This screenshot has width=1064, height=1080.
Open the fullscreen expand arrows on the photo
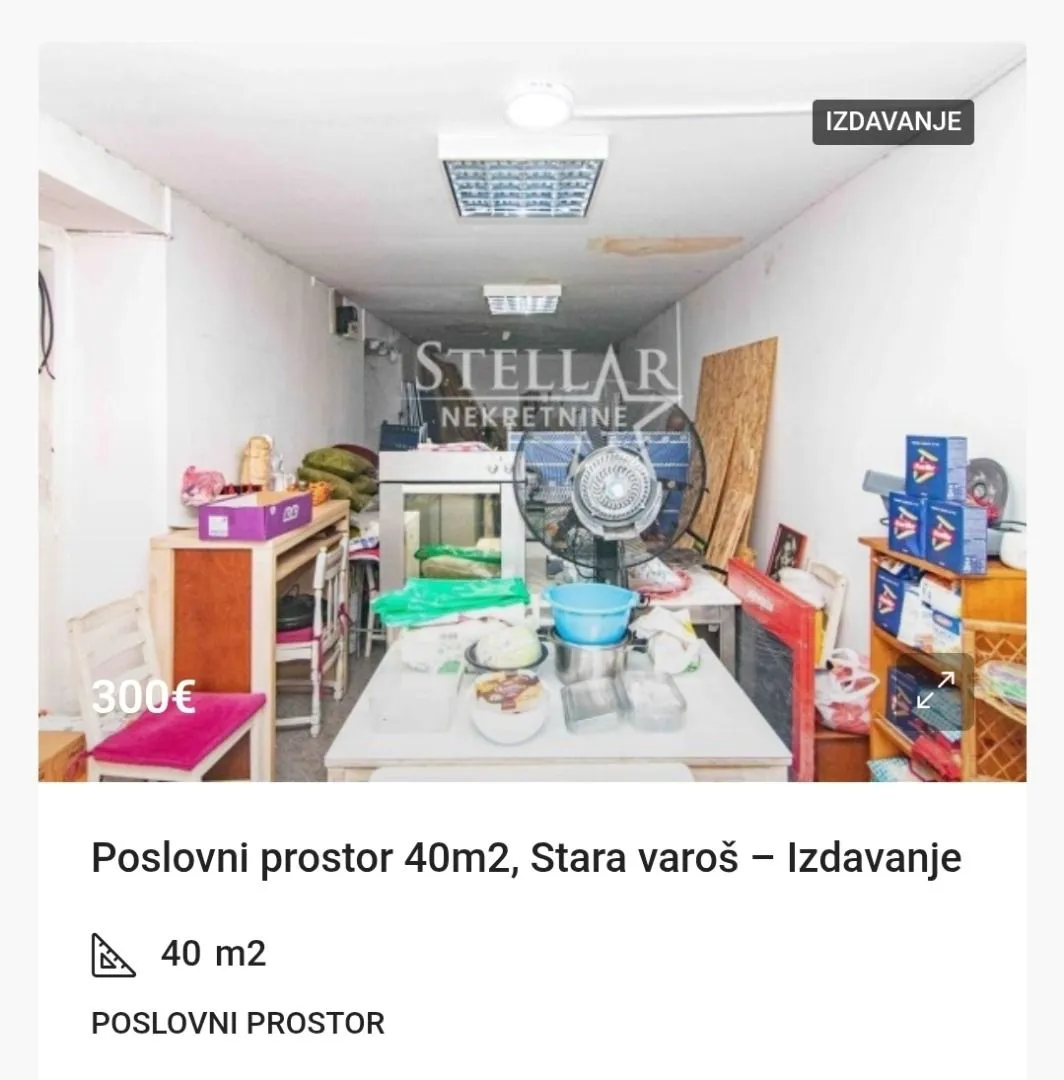938,690
